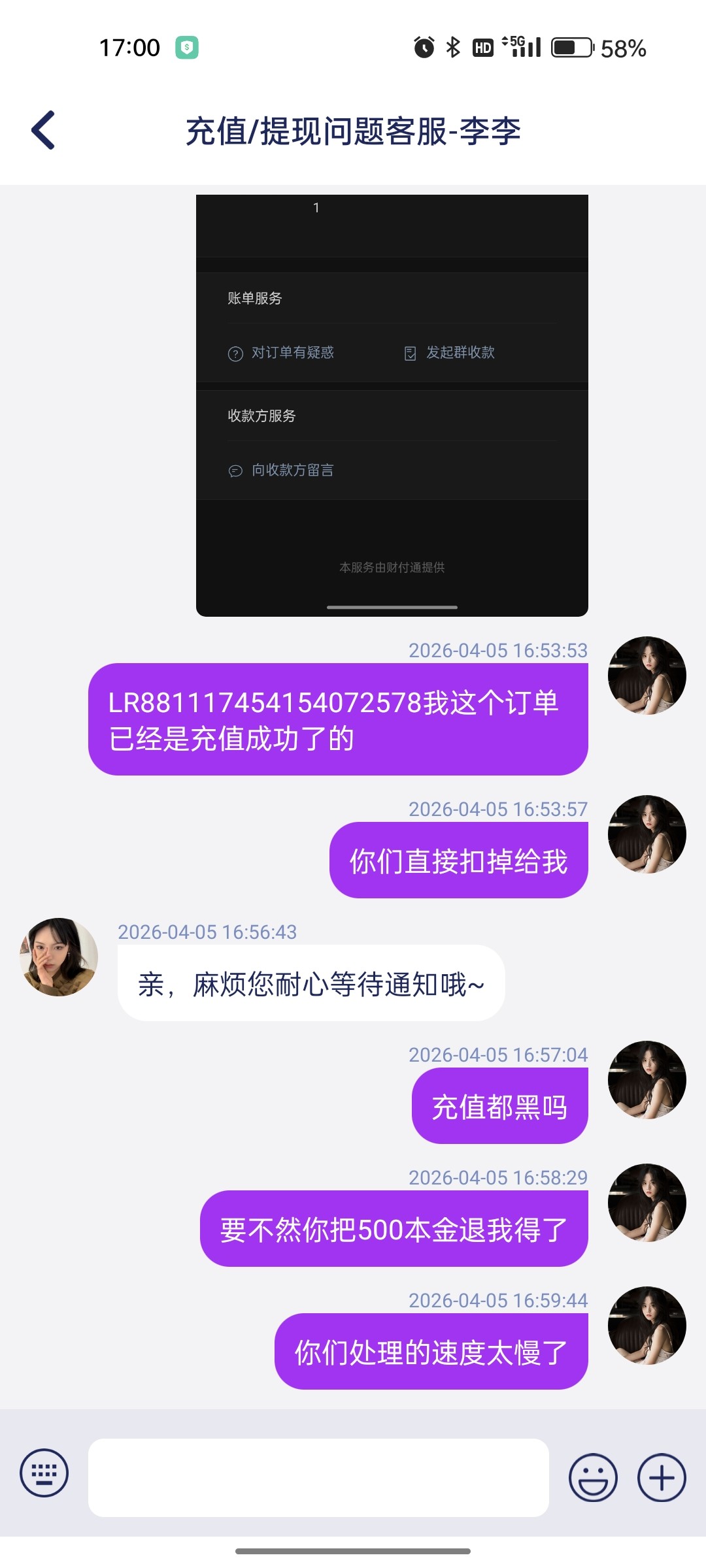
Task: Tap the shared 账单服务 screenshot image
Action: pos(392,405)
